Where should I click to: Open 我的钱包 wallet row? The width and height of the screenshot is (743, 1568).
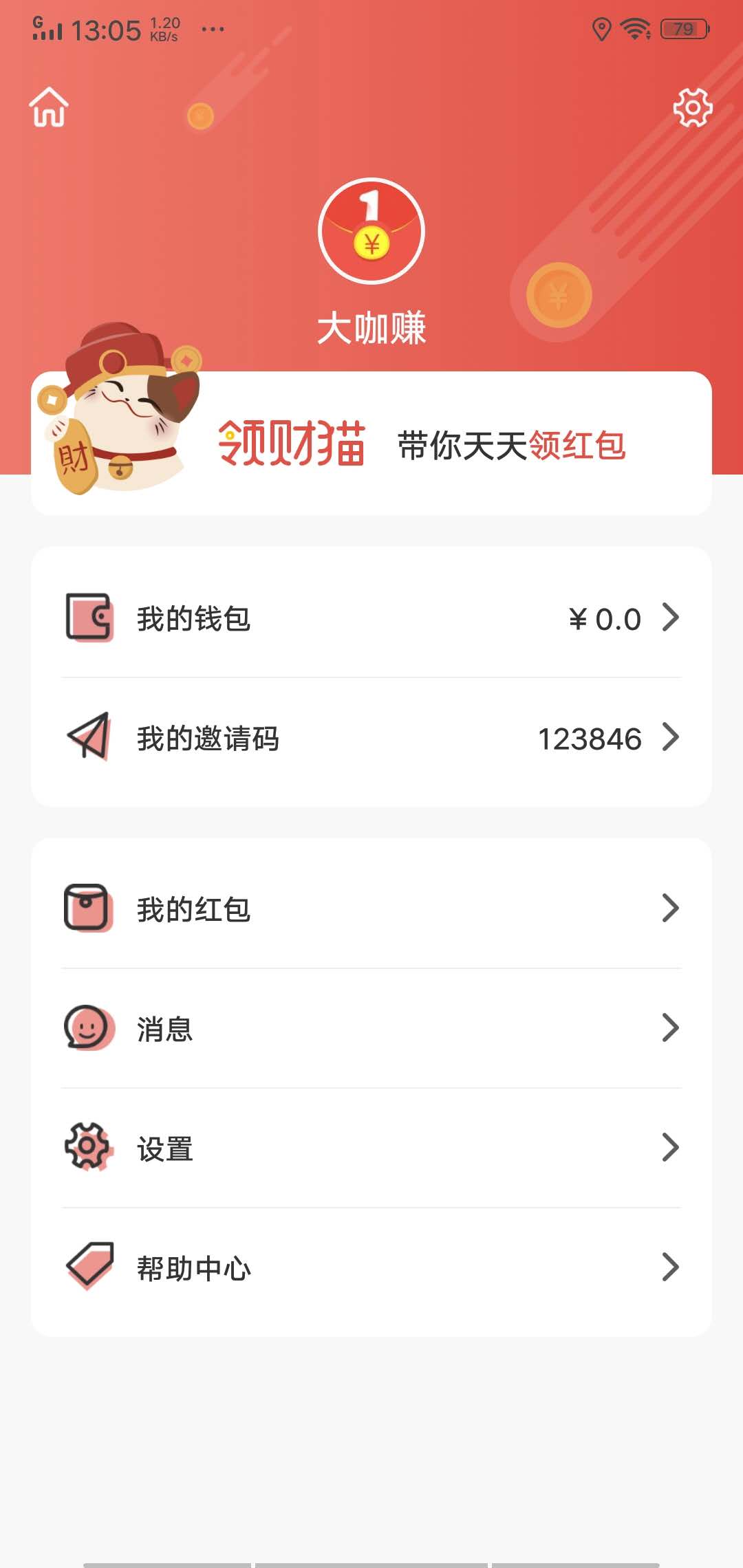pyautogui.click(x=371, y=618)
